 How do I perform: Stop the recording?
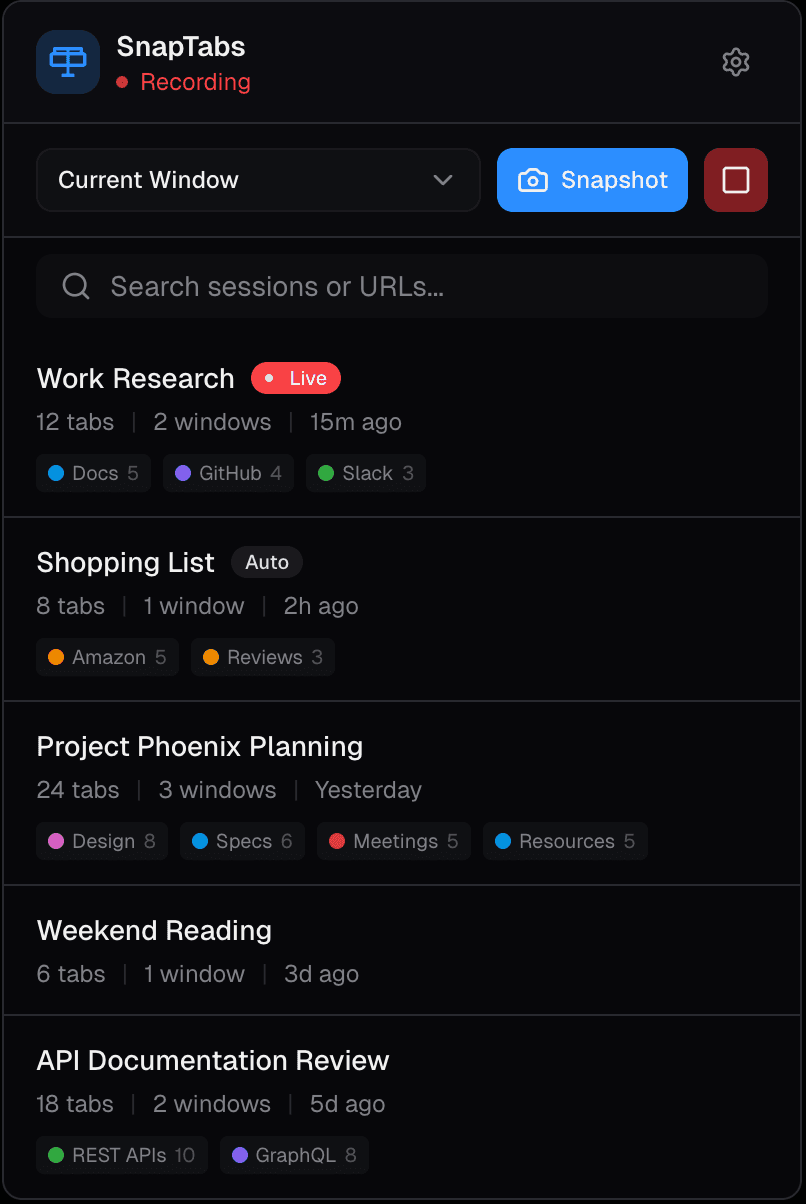point(736,180)
